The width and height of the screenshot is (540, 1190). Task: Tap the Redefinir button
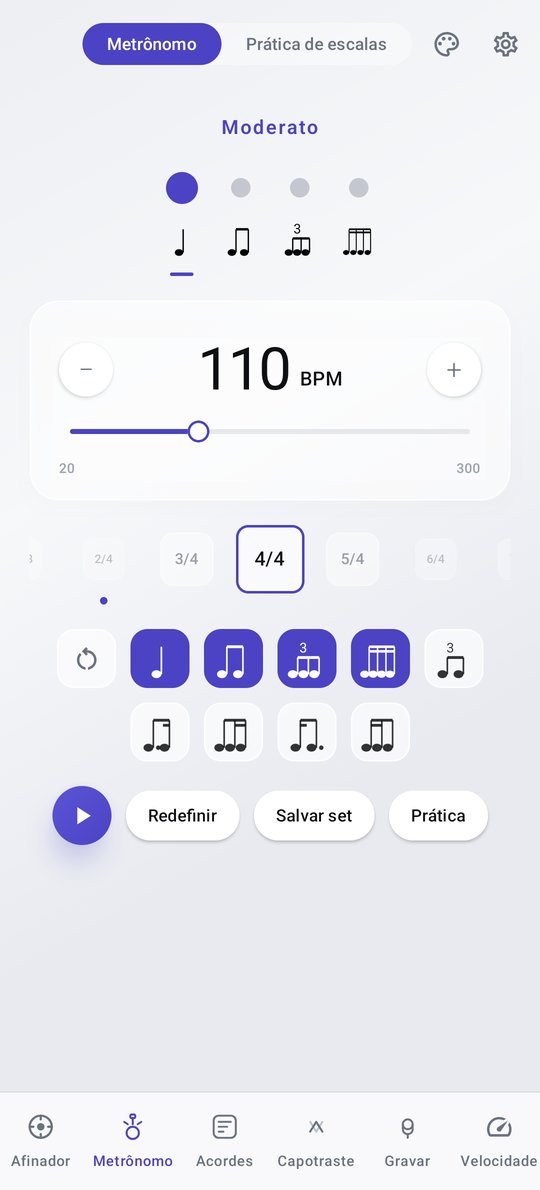pyautogui.click(x=183, y=816)
